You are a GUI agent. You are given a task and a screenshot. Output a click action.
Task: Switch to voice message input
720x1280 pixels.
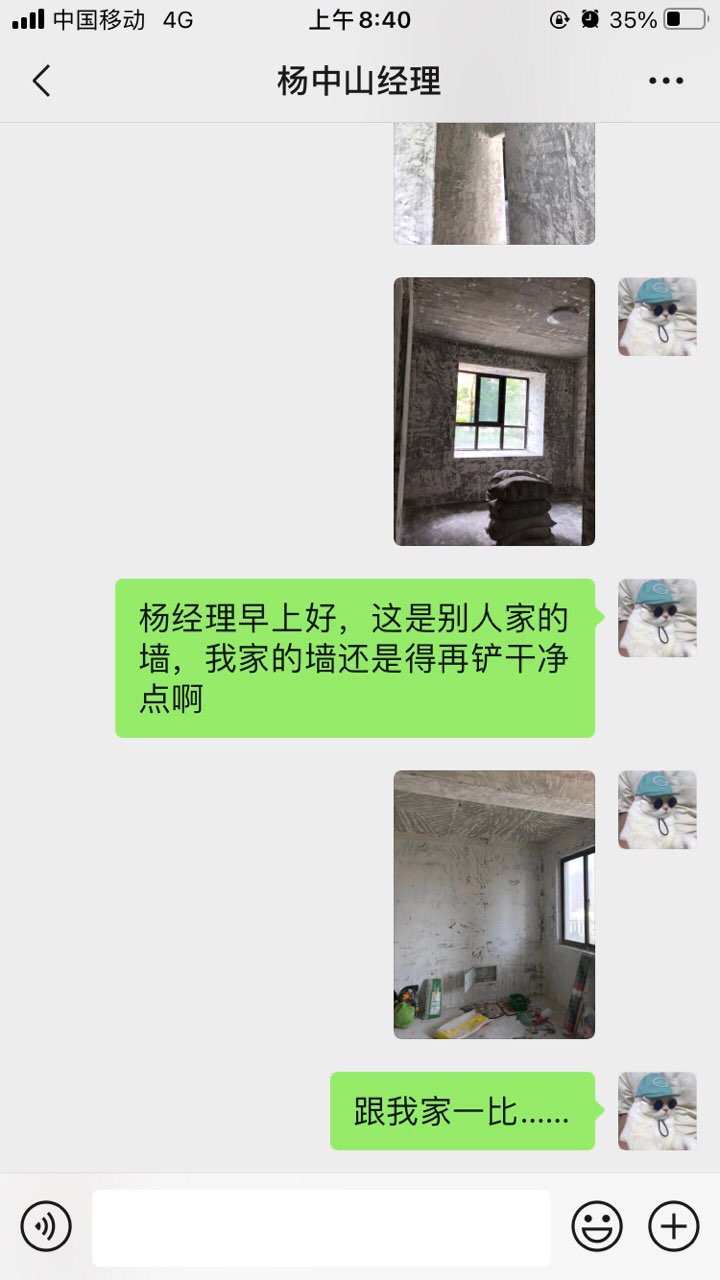tap(46, 1226)
